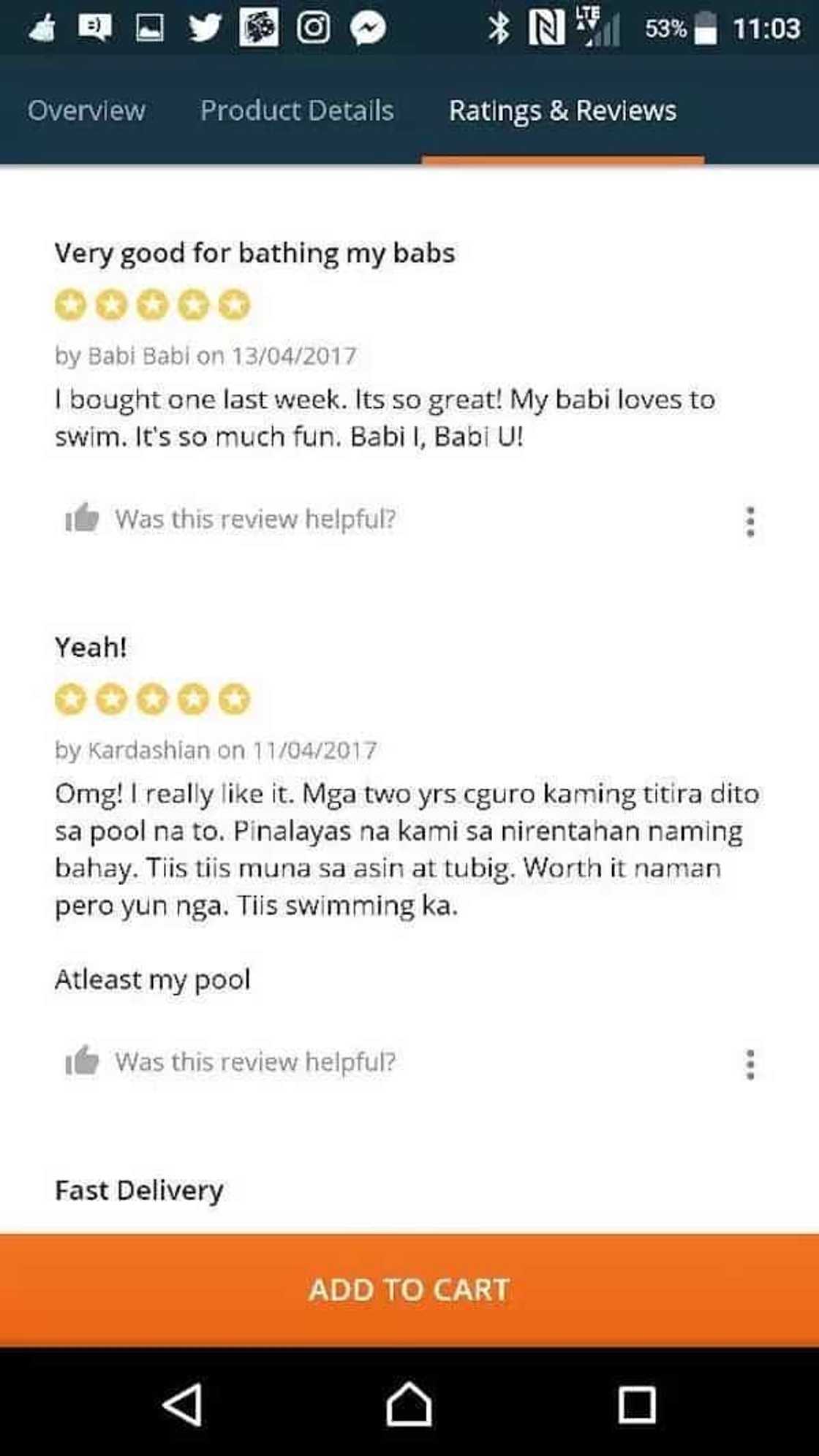Go back using the system back button
Viewport: 819px width, 1456px height.
[182, 1403]
